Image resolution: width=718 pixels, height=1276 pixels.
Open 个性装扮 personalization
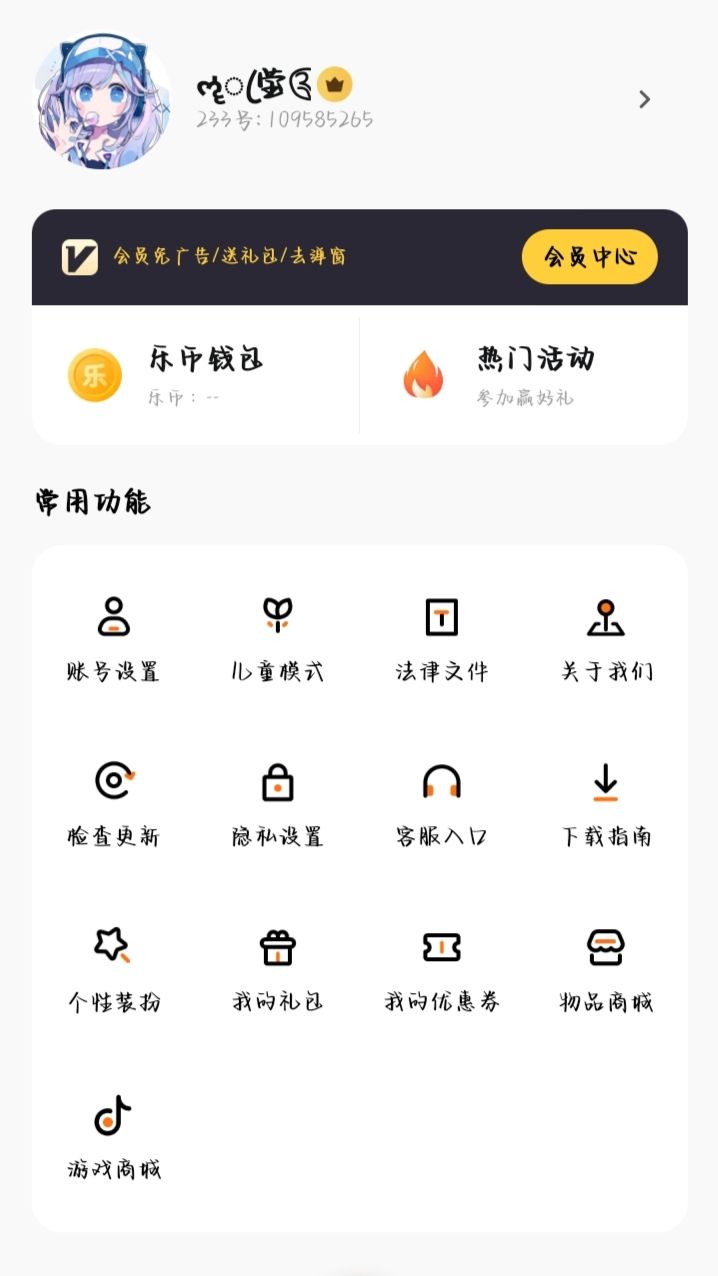114,968
